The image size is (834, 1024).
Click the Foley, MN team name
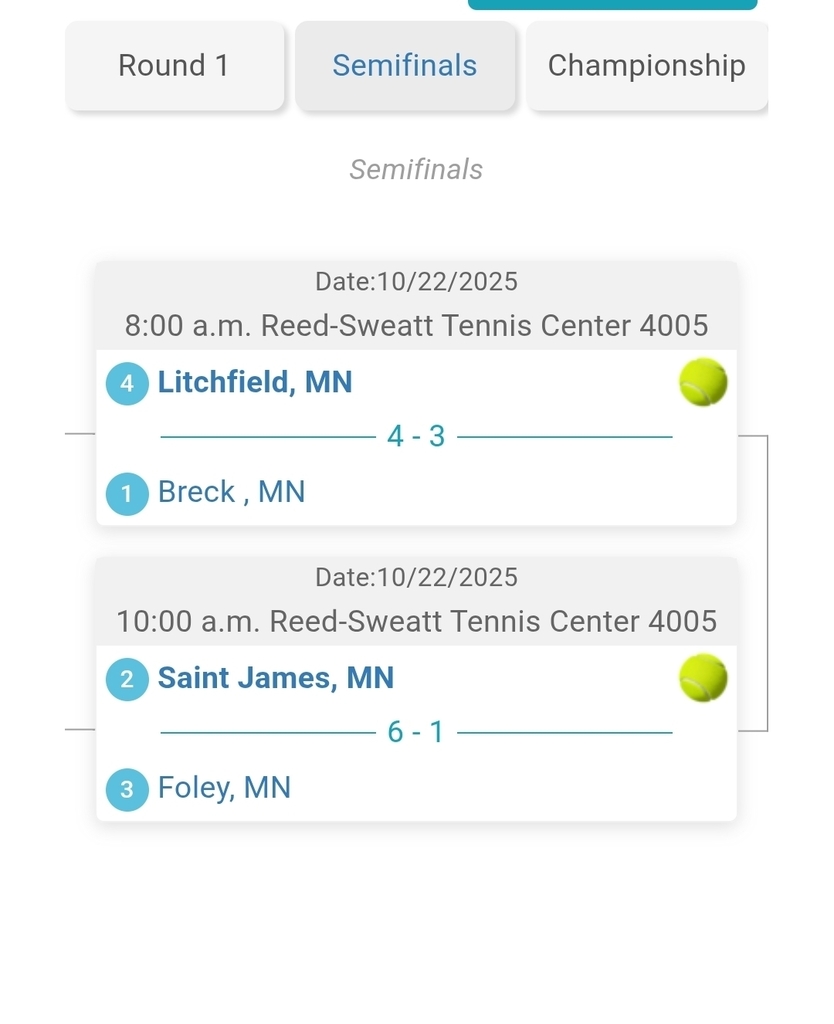(224, 788)
